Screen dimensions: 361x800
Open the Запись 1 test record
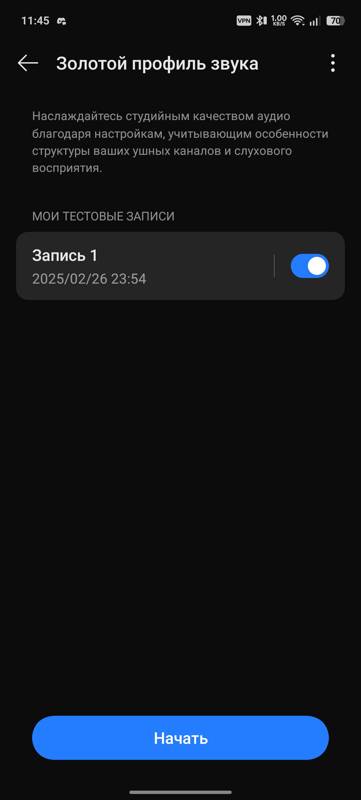coord(145,266)
